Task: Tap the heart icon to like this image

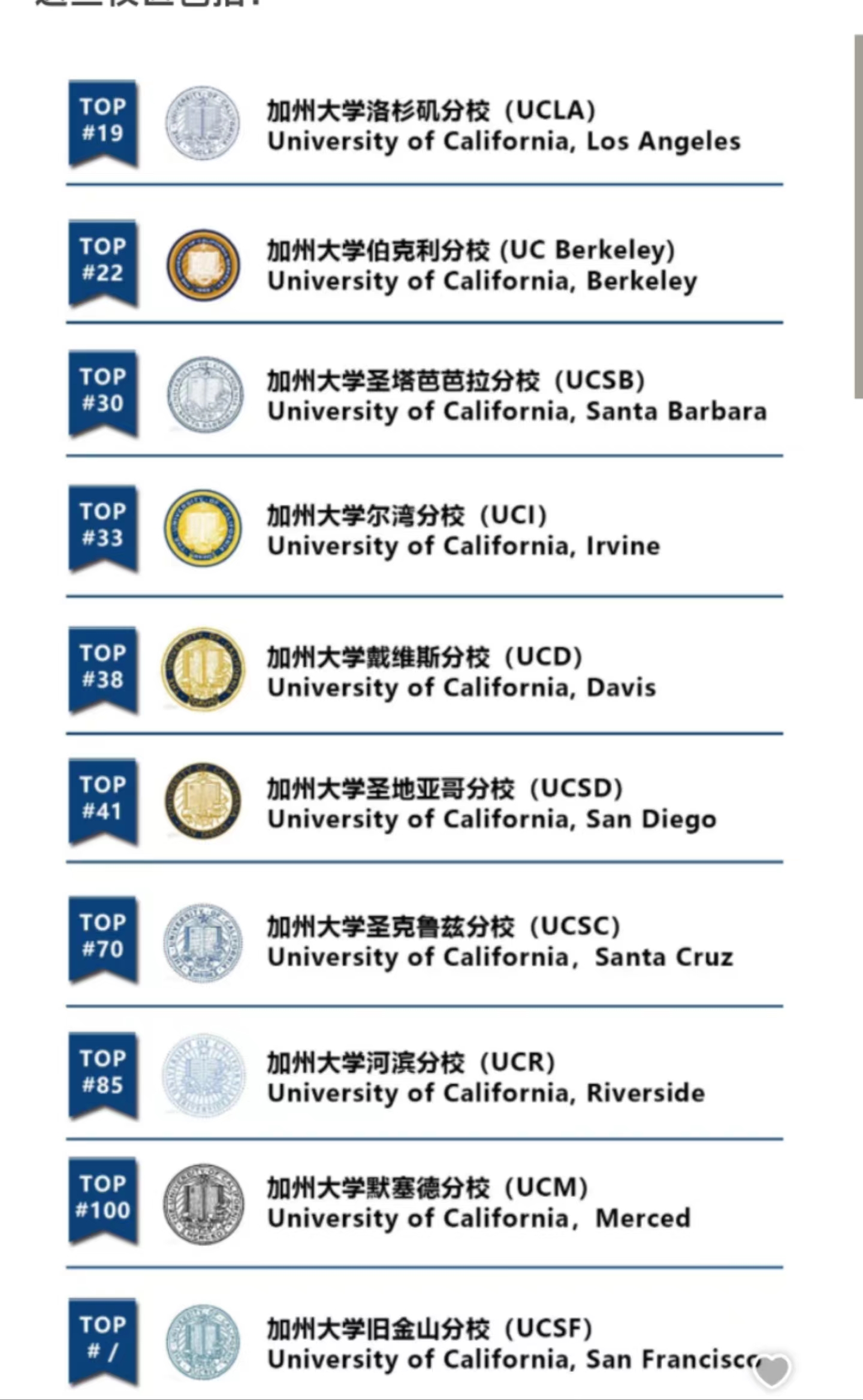Action: [772, 1369]
